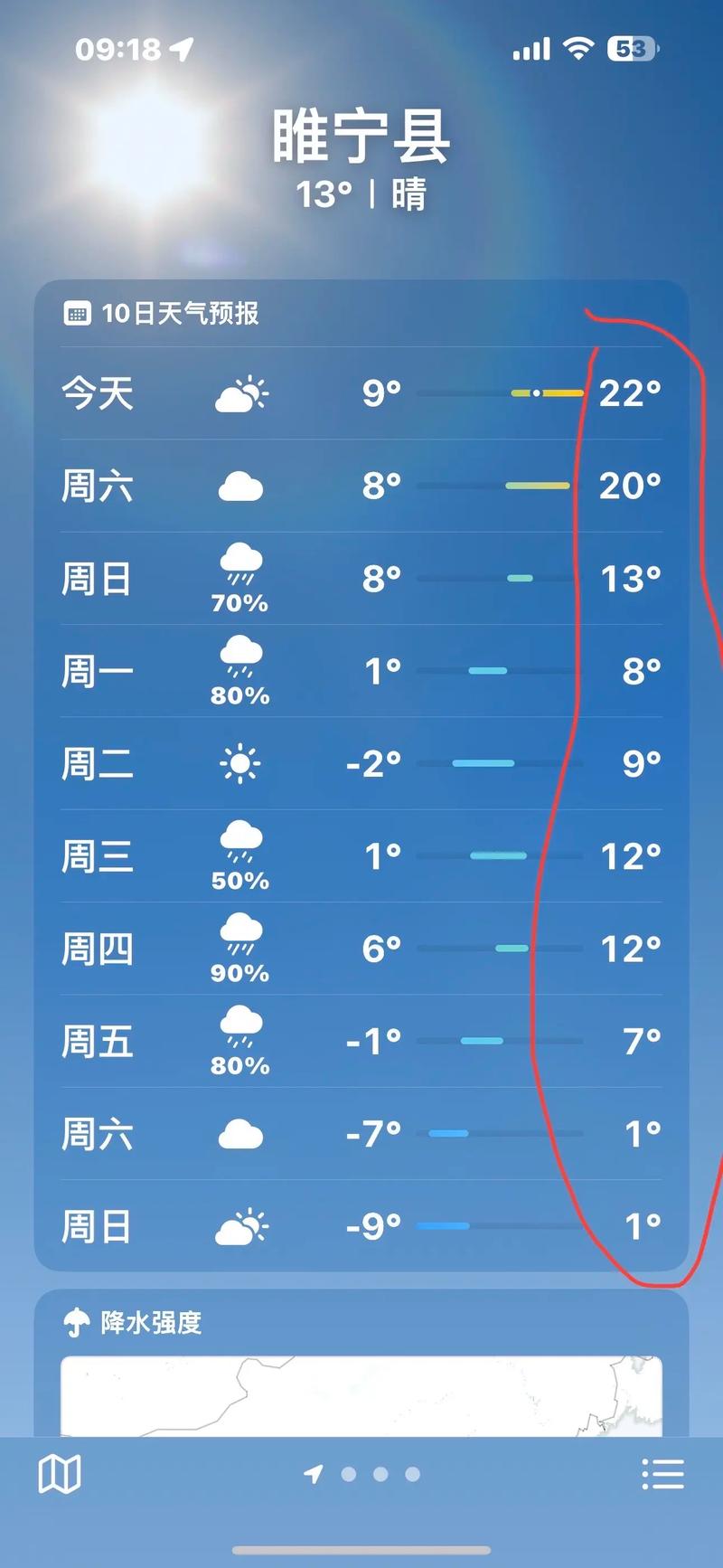Open the map view via bottom-left map icon
The width and height of the screenshot is (723, 1568).
coord(59,1472)
